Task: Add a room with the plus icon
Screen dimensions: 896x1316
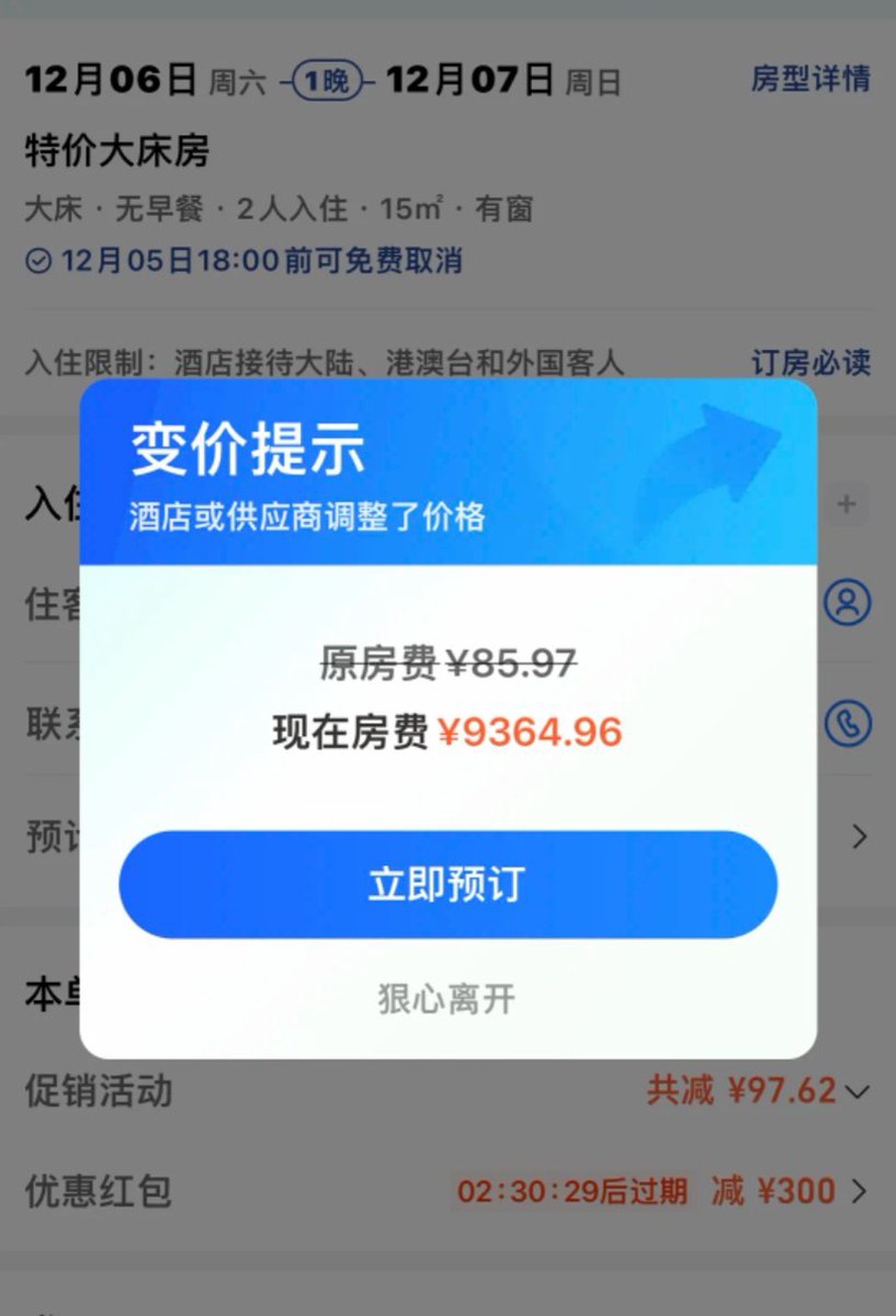Action: point(846,504)
